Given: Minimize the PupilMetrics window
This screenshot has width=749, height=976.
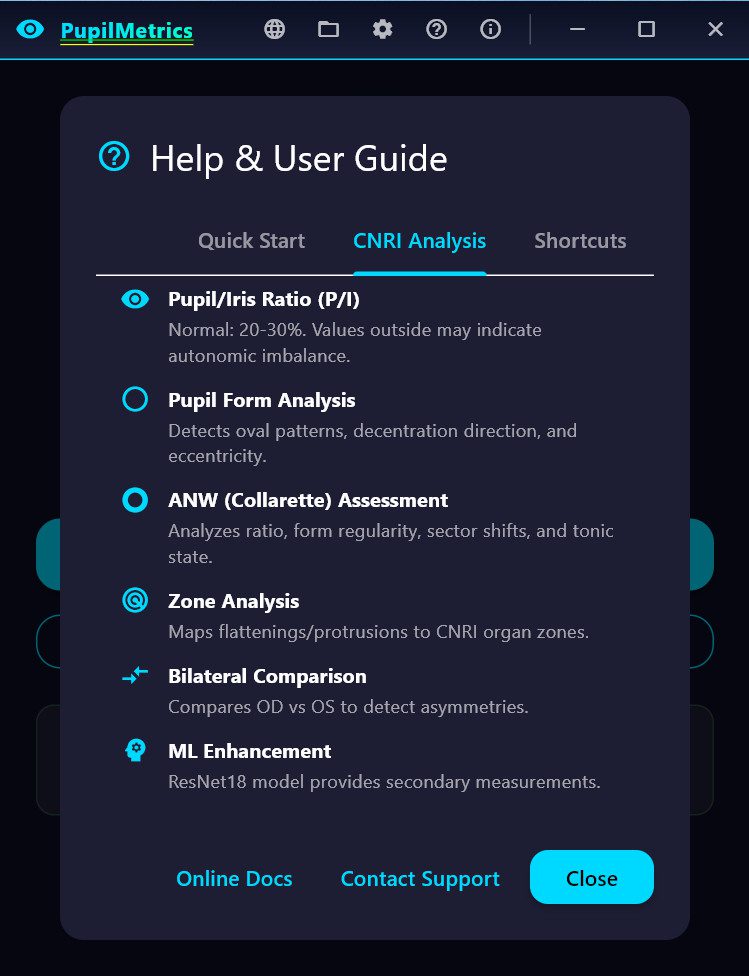Looking at the screenshot, I should coord(578,29).
